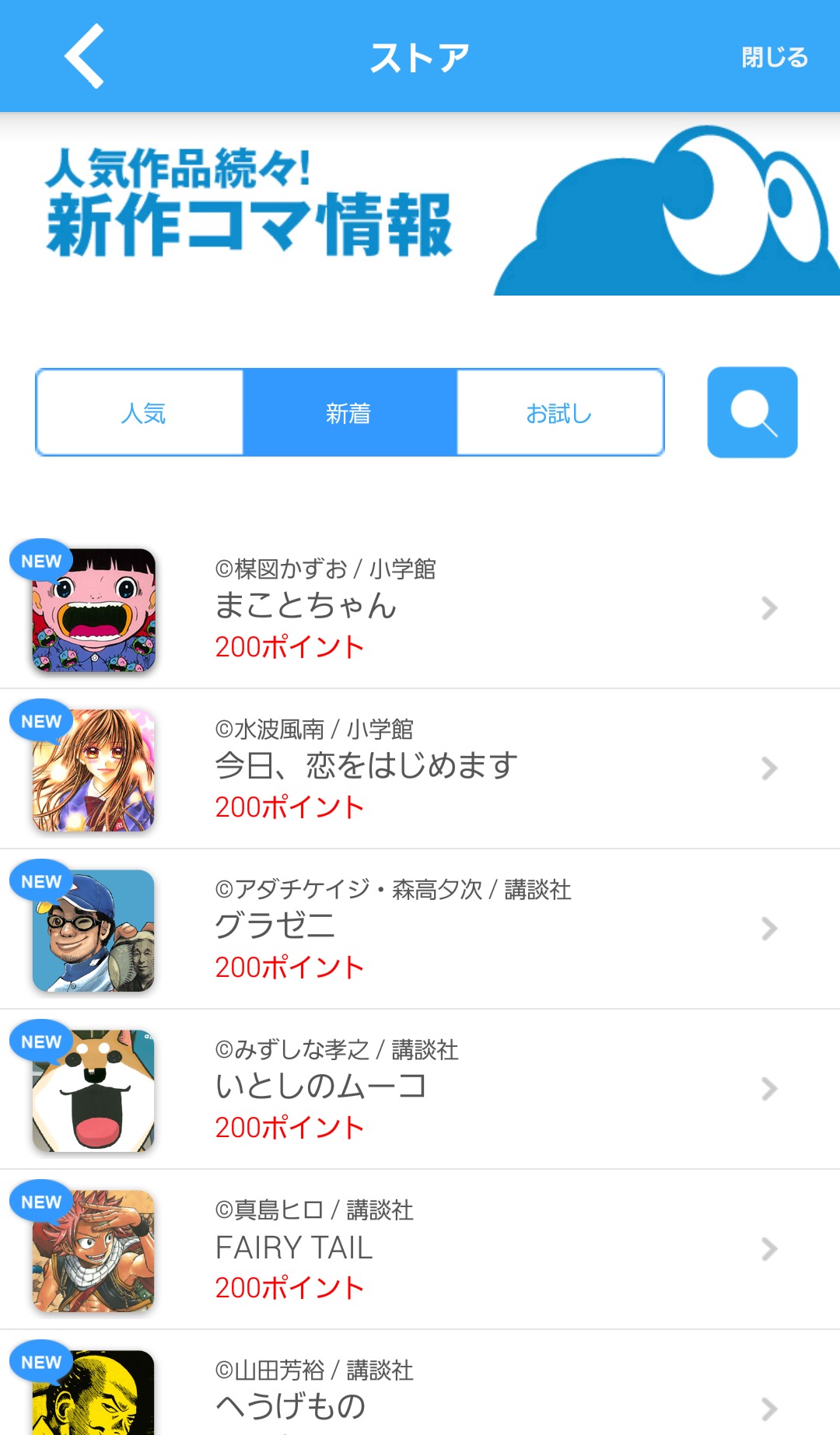
Task: Switch to the お試し tab
Action: 559,413
